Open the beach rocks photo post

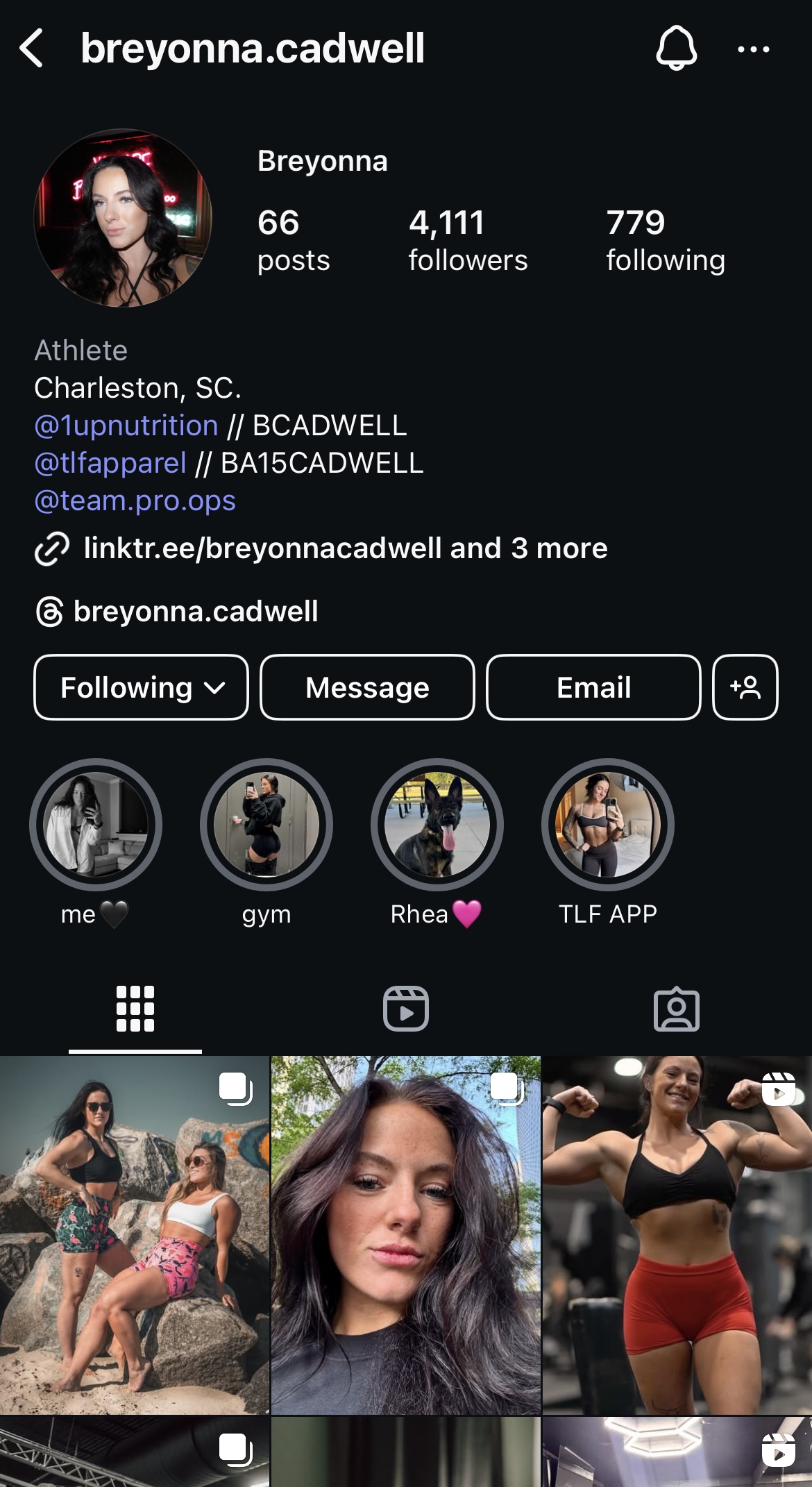click(x=135, y=1235)
